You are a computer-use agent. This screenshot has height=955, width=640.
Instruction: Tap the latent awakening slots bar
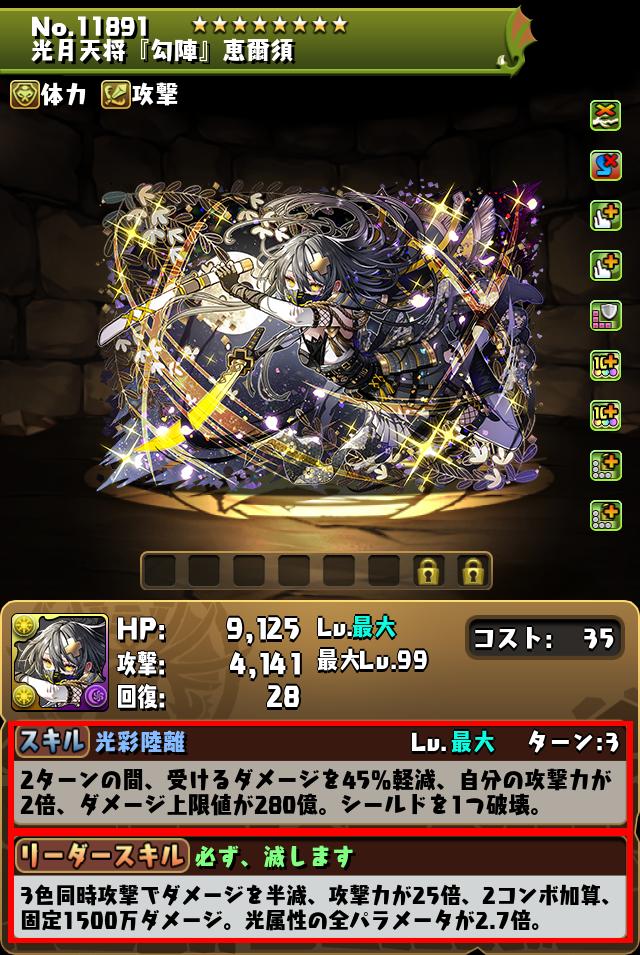pyautogui.click(x=315, y=571)
